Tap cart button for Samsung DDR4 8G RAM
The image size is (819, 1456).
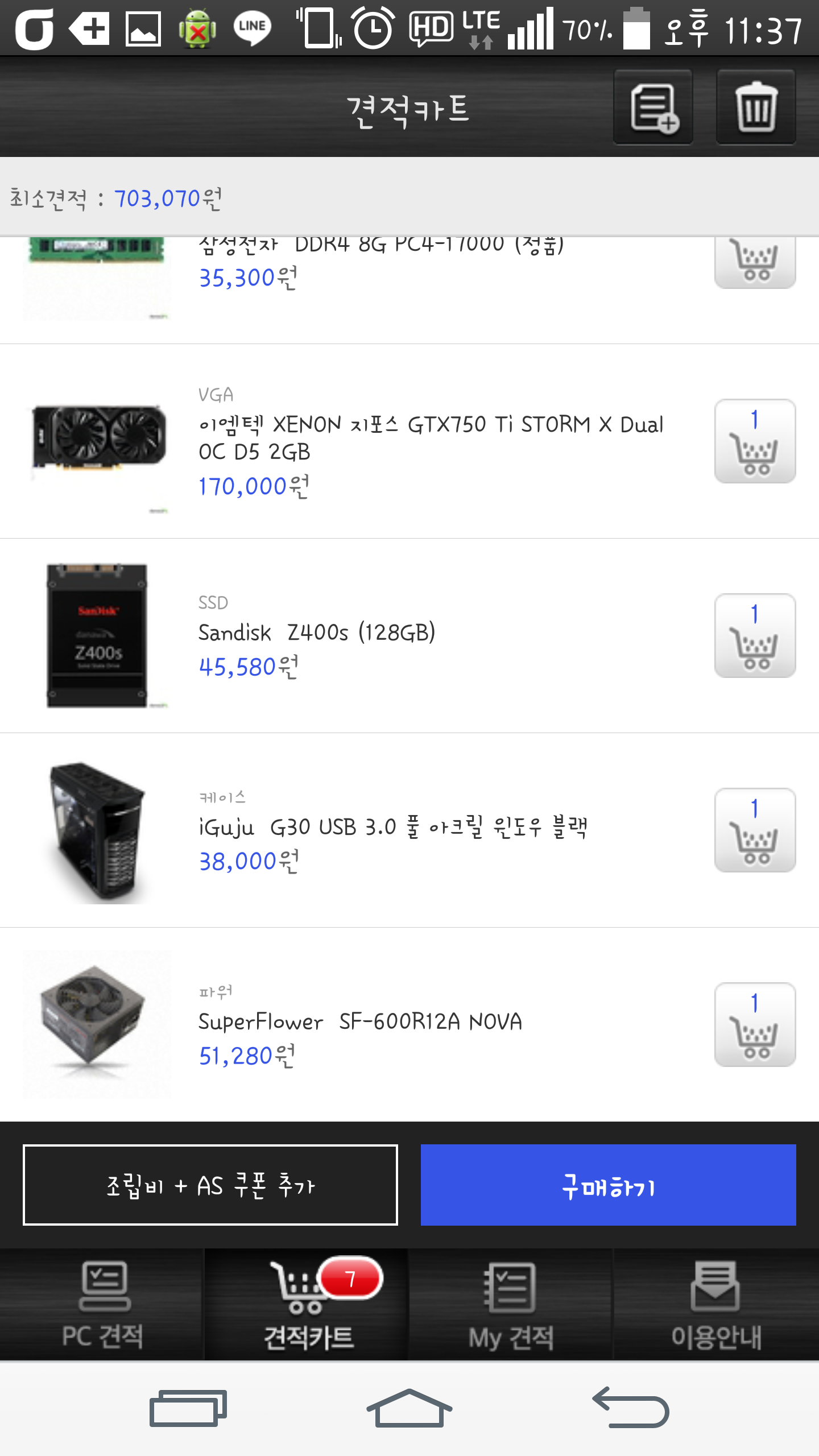tap(755, 263)
